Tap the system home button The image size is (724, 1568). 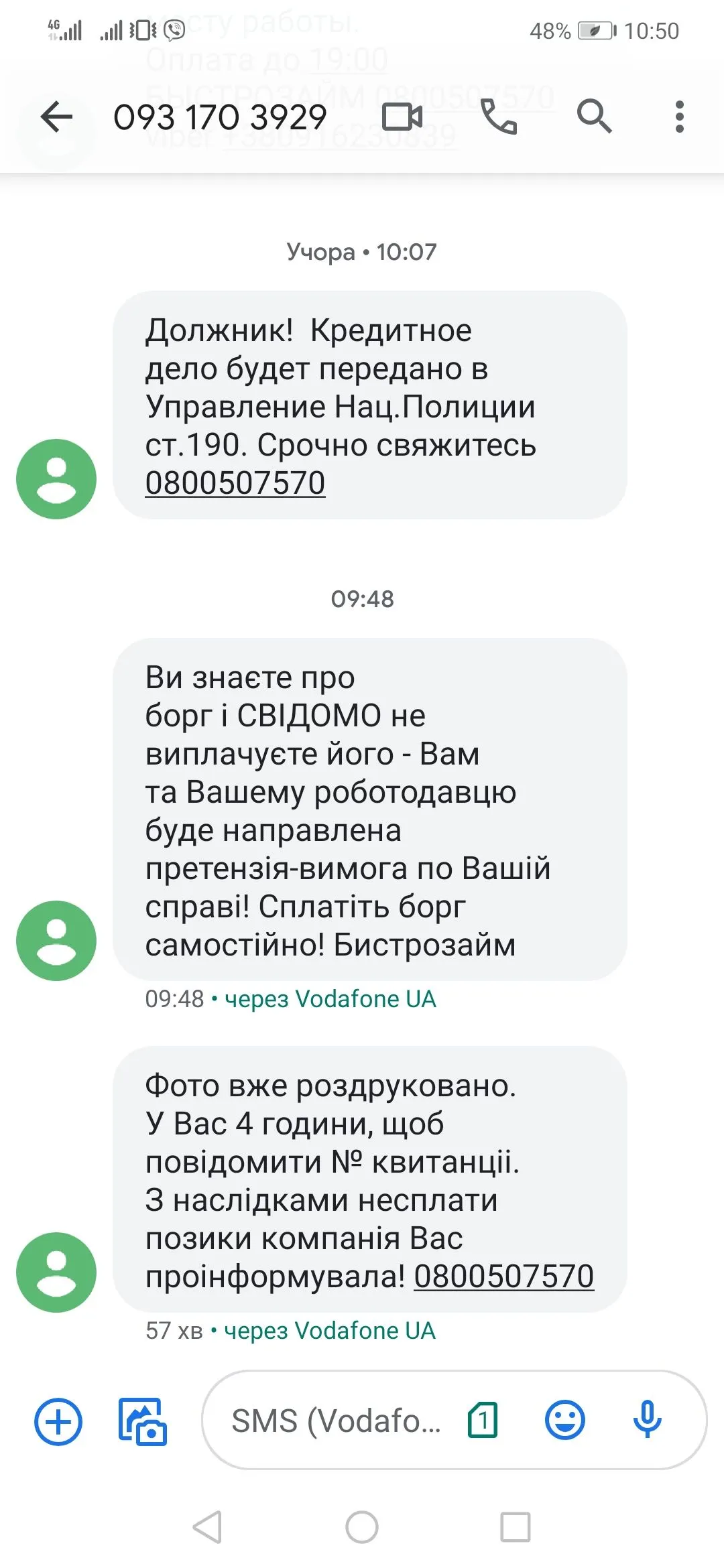click(362, 1528)
